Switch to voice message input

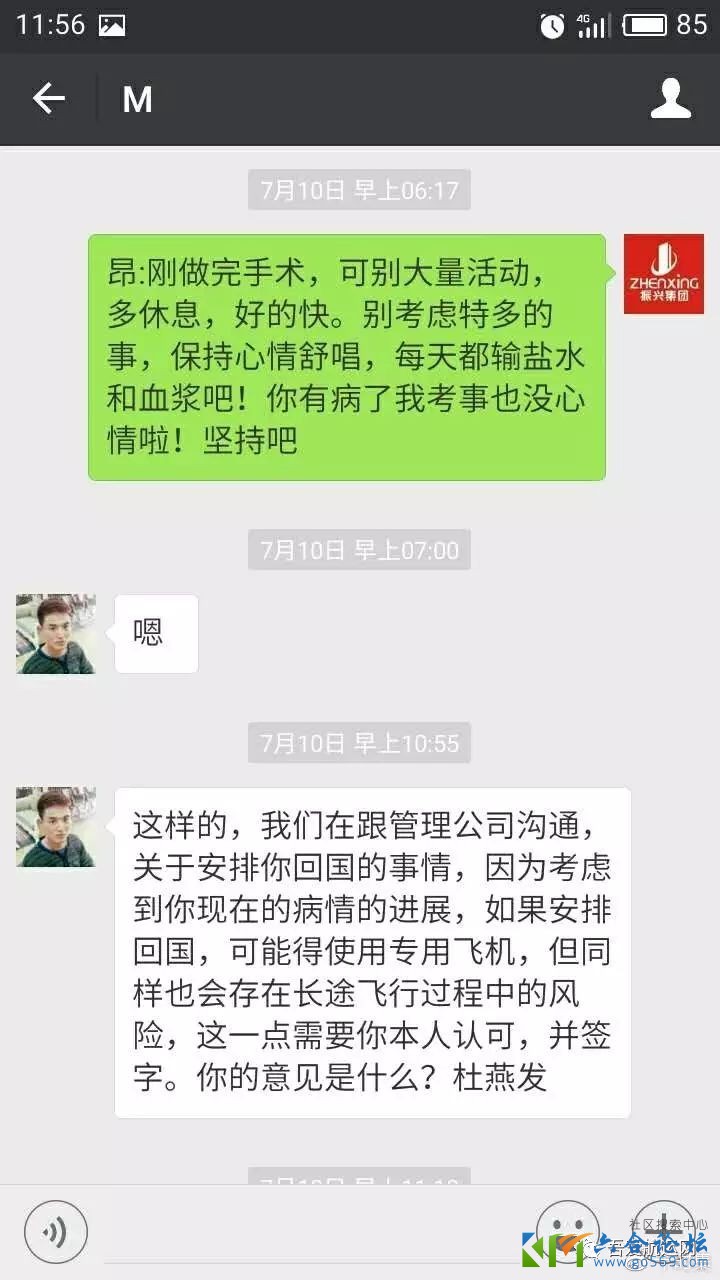(56, 1231)
